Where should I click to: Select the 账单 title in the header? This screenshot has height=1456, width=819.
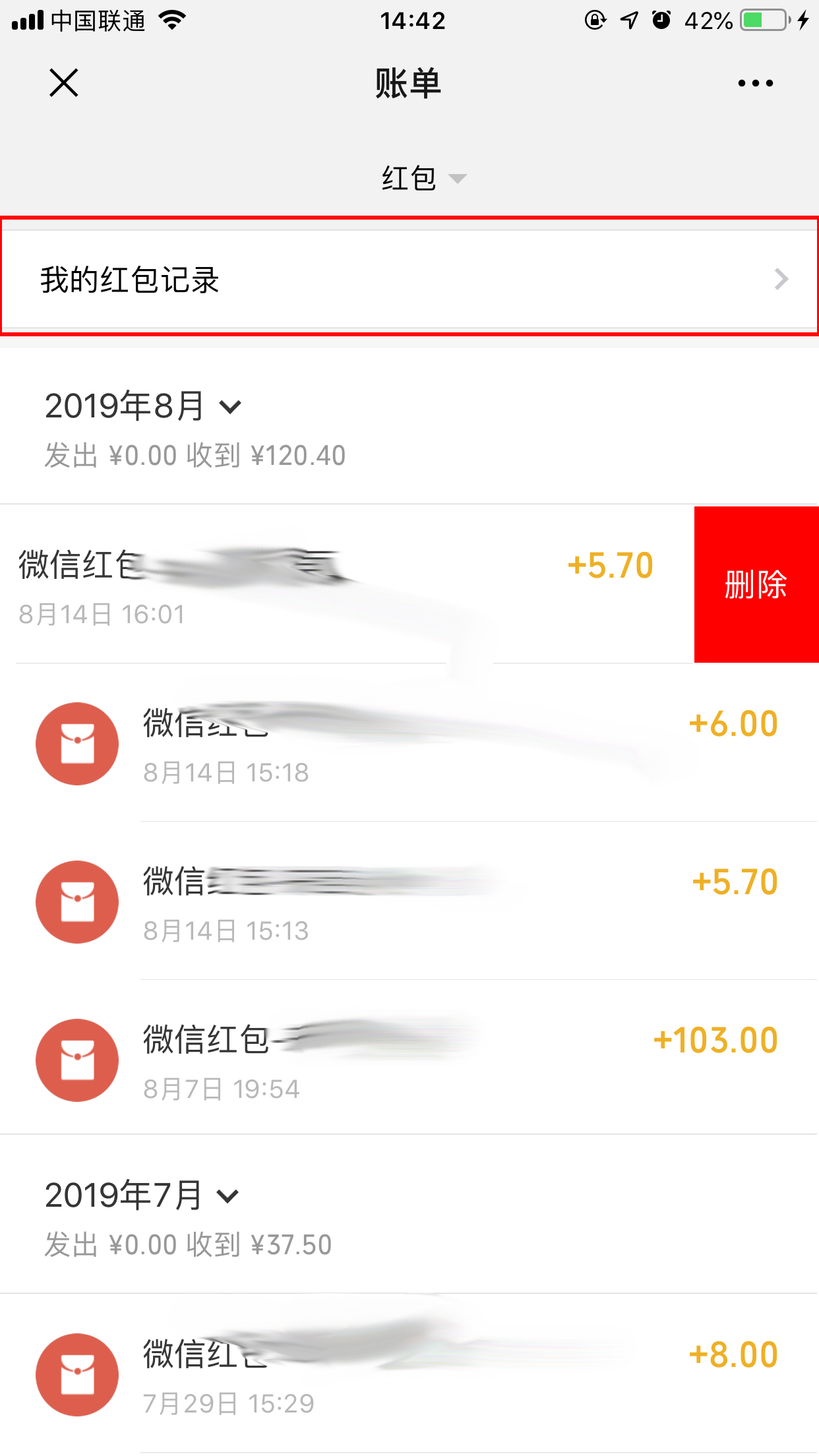pyautogui.click(x=409, y=82)
